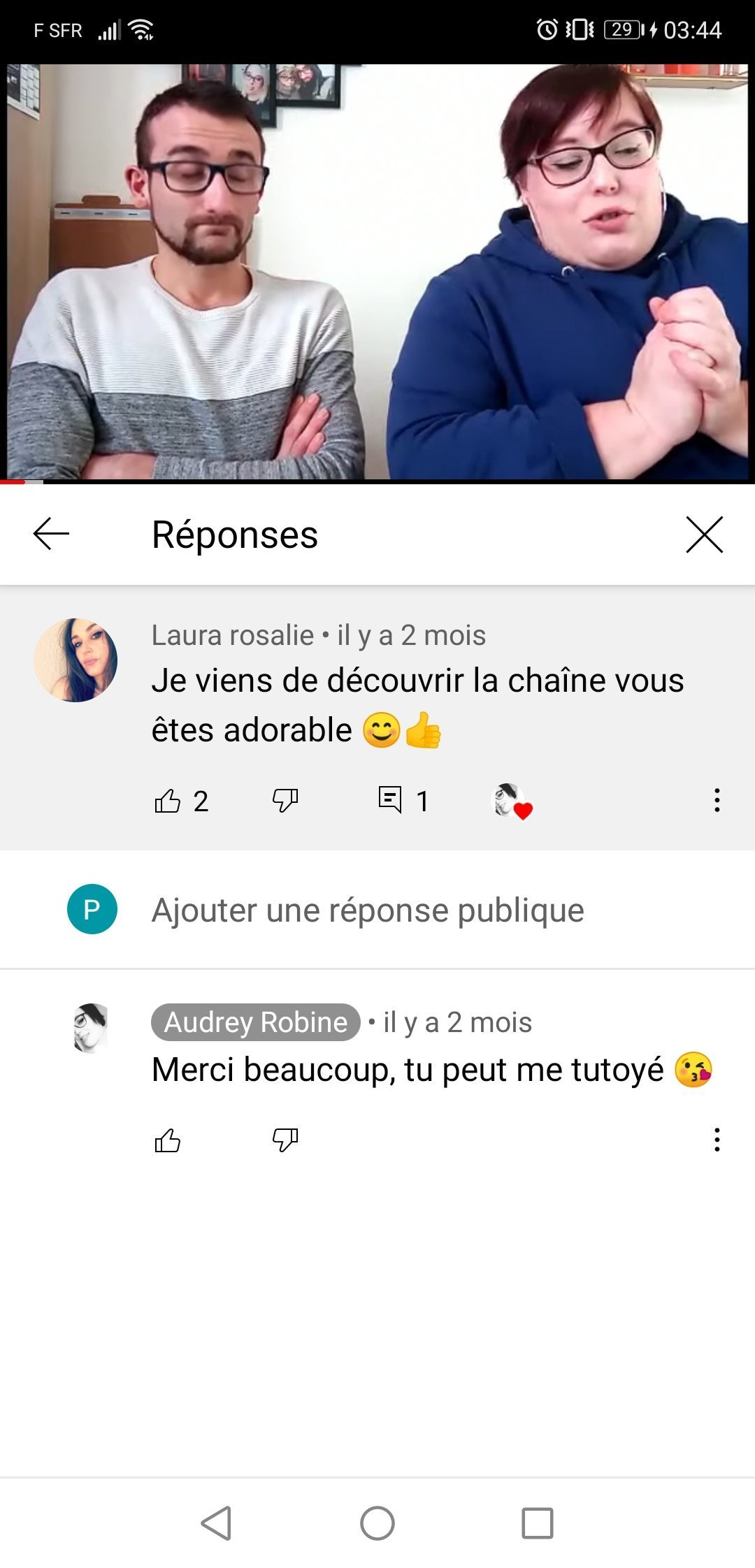This screenshot has height=1568, width=755.
Task: Close the Réponses panel
Action: 704,535
